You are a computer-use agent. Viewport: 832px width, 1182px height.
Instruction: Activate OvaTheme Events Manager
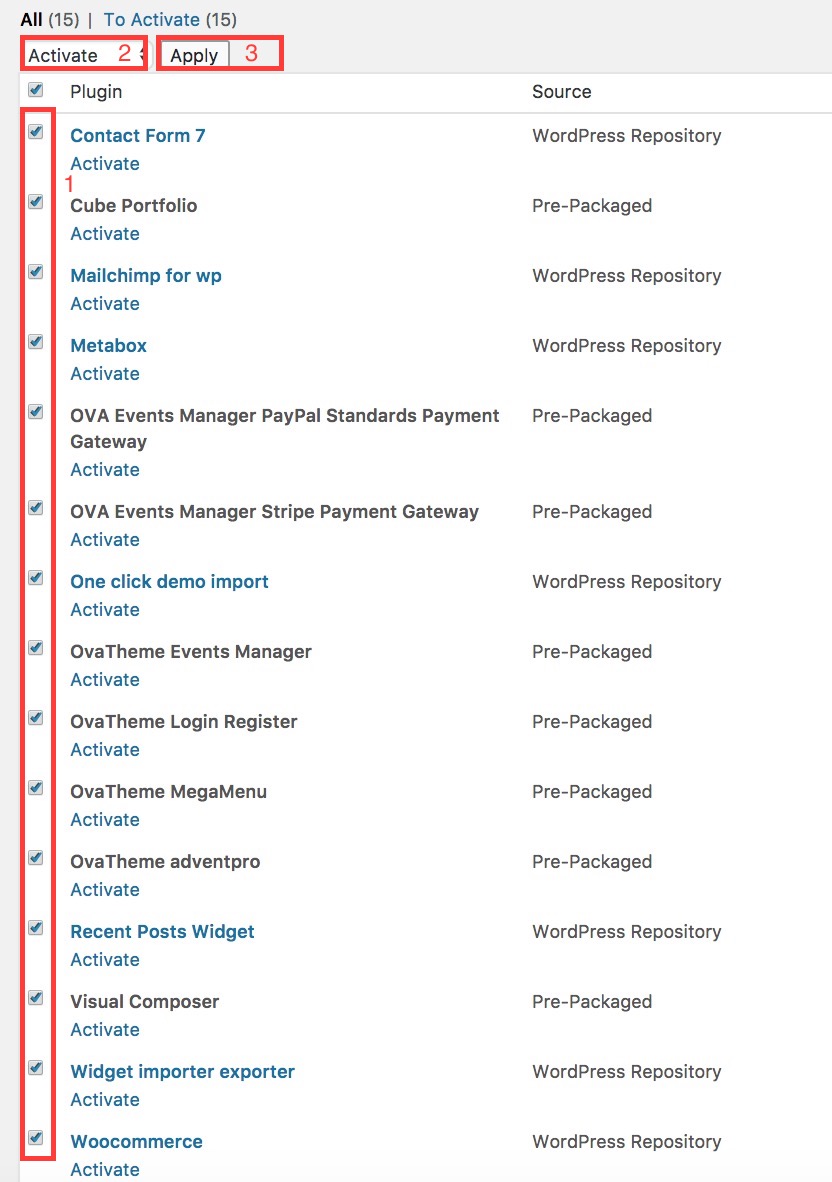105,680
